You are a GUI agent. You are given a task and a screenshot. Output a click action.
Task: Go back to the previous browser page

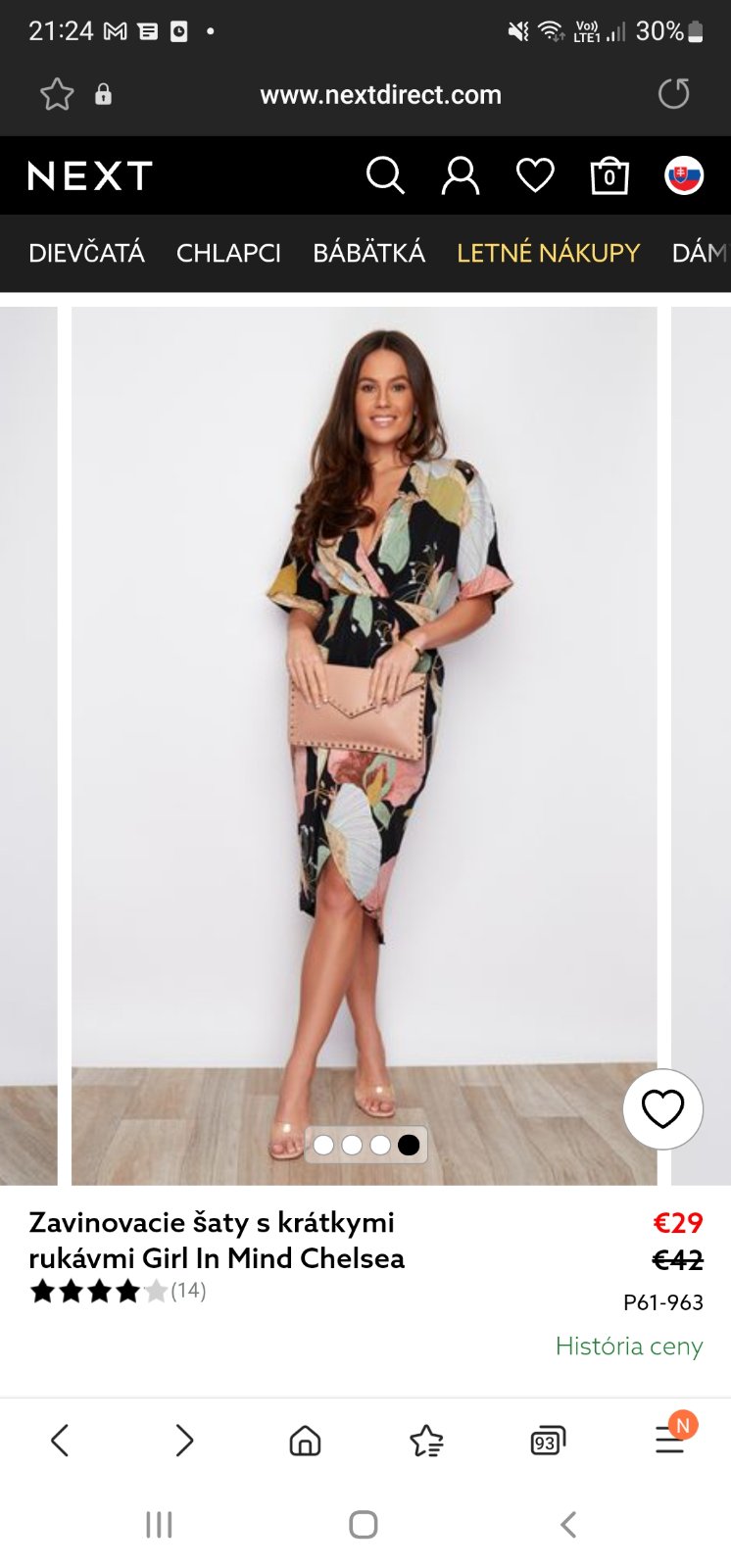(x=60, y=1440)
